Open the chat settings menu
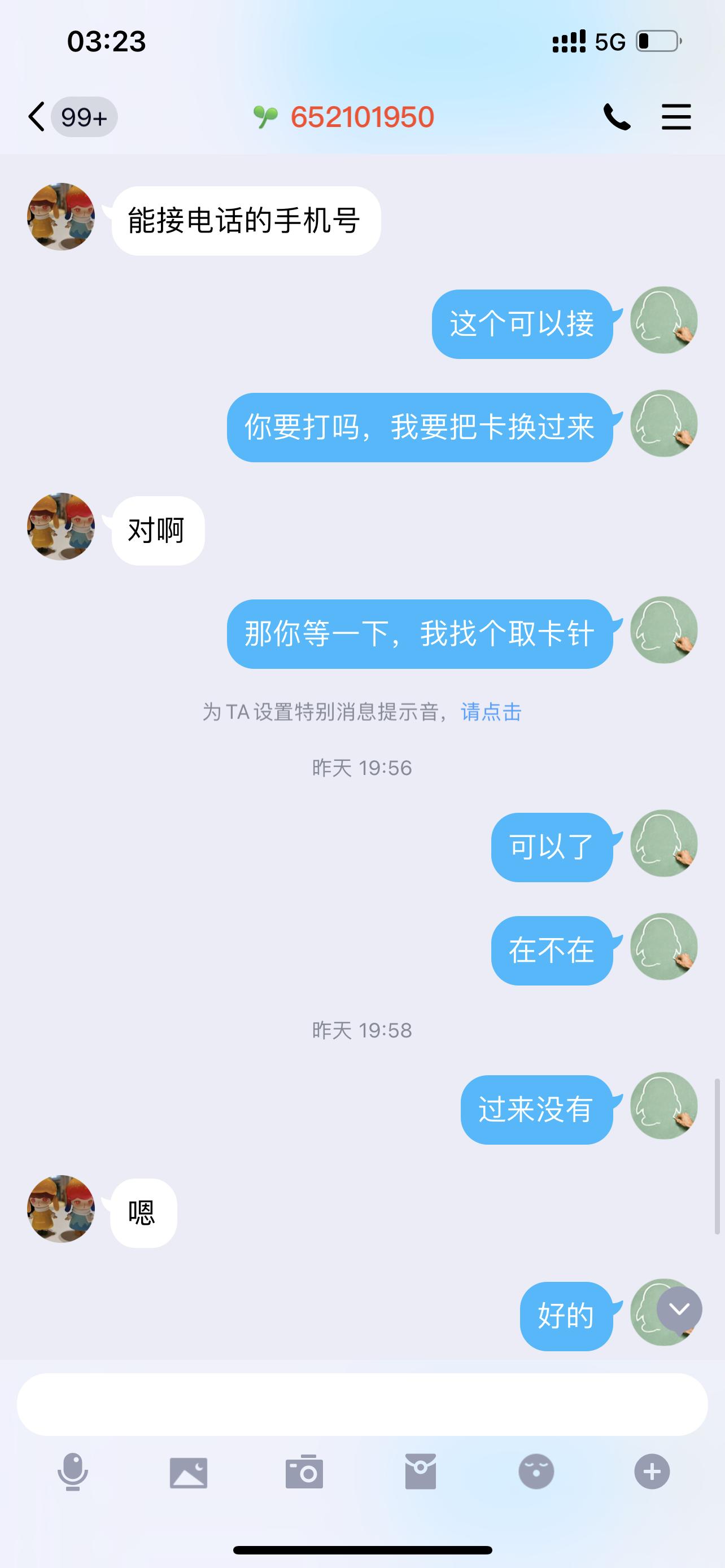725x1568 pixels. pos(676,116)
